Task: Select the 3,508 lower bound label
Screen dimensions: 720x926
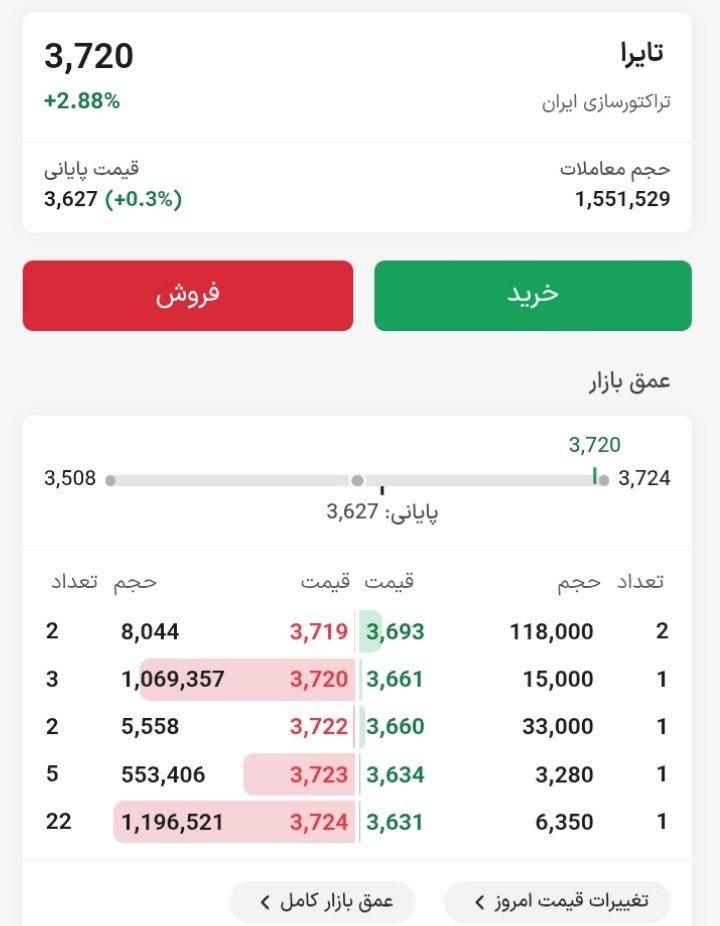Action: [x=68, y=478]
